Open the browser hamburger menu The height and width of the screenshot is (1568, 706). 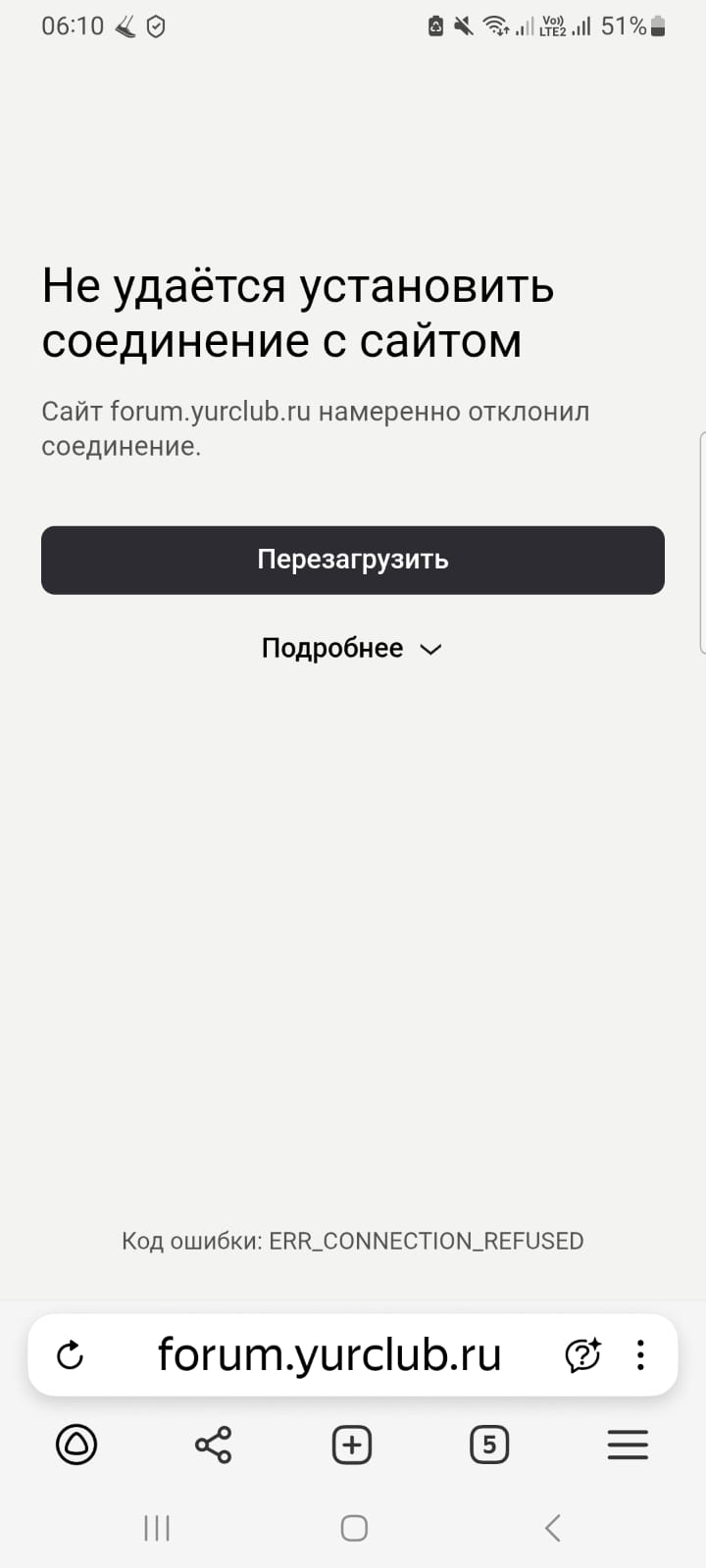[x=628, y=1445]
